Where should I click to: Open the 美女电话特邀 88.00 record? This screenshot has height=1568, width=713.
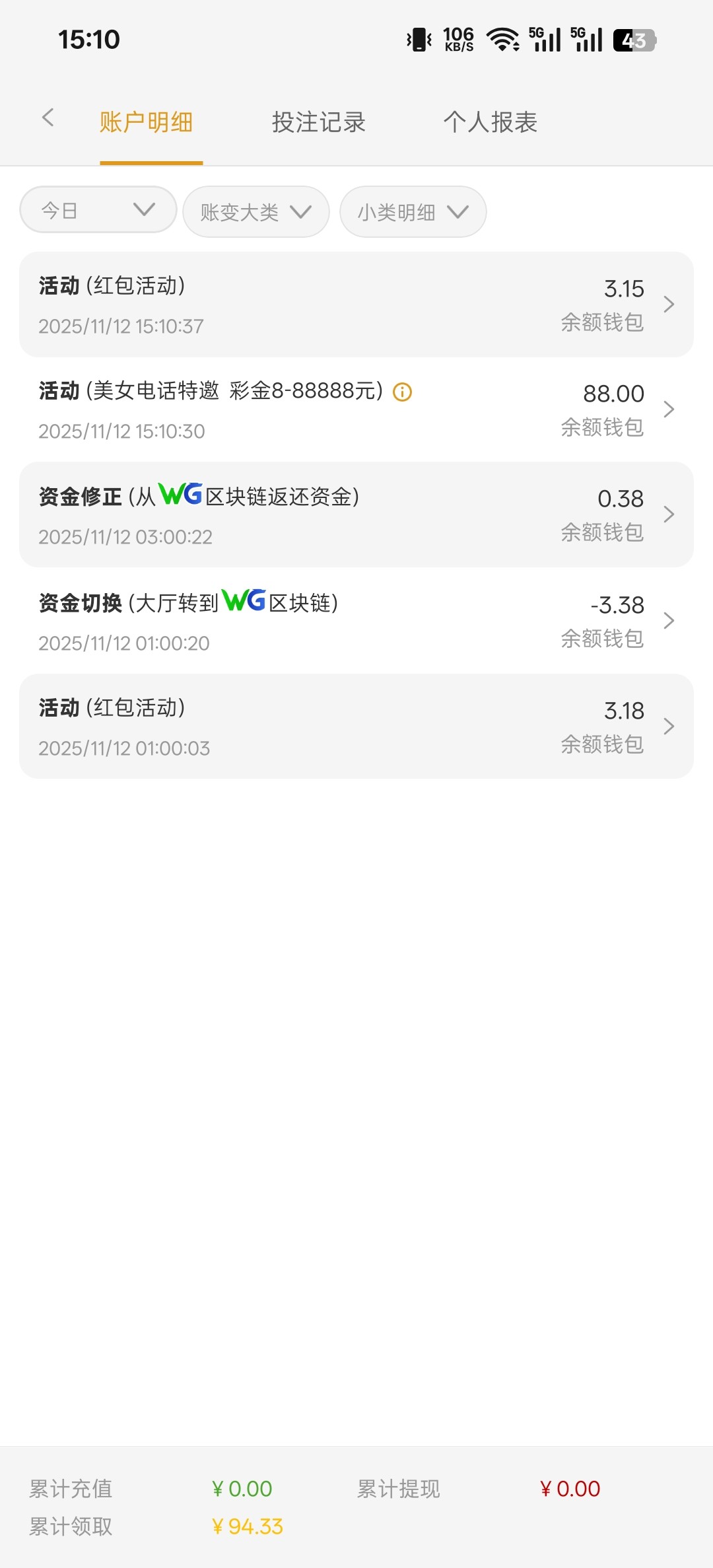356,410
